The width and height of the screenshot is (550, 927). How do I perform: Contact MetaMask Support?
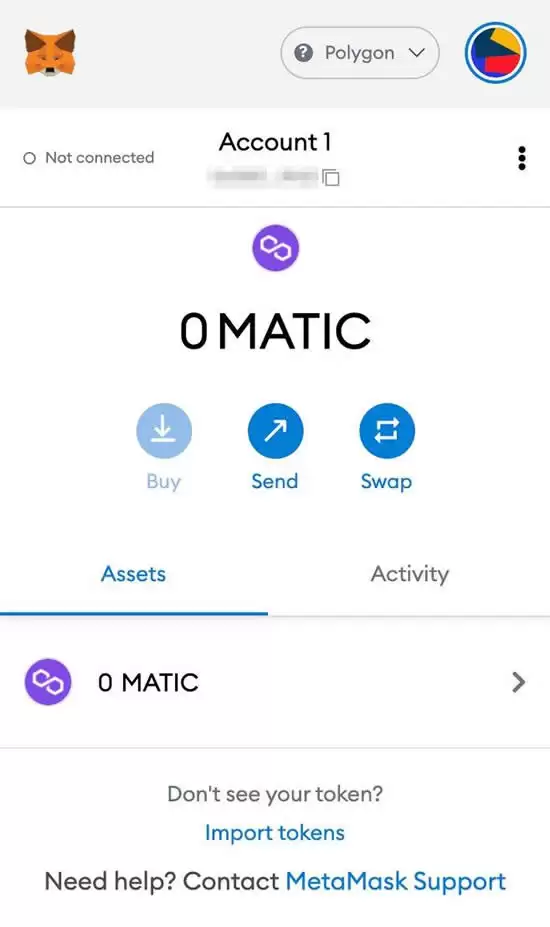[396, 881]
